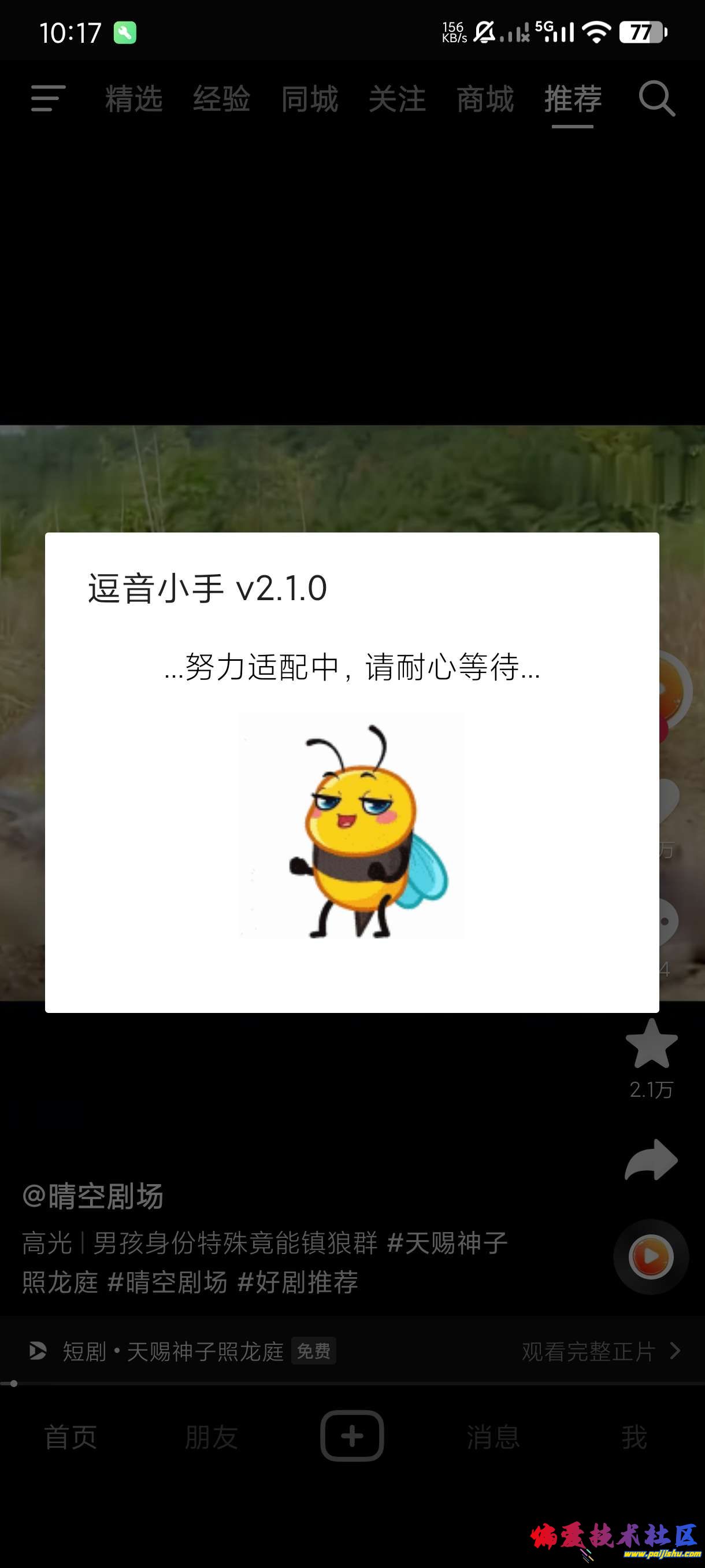Viewport: 705px width, 1568px height.
Task: Select the 推荐 tab
Action: pyautogui.click(x=573, y=99)
